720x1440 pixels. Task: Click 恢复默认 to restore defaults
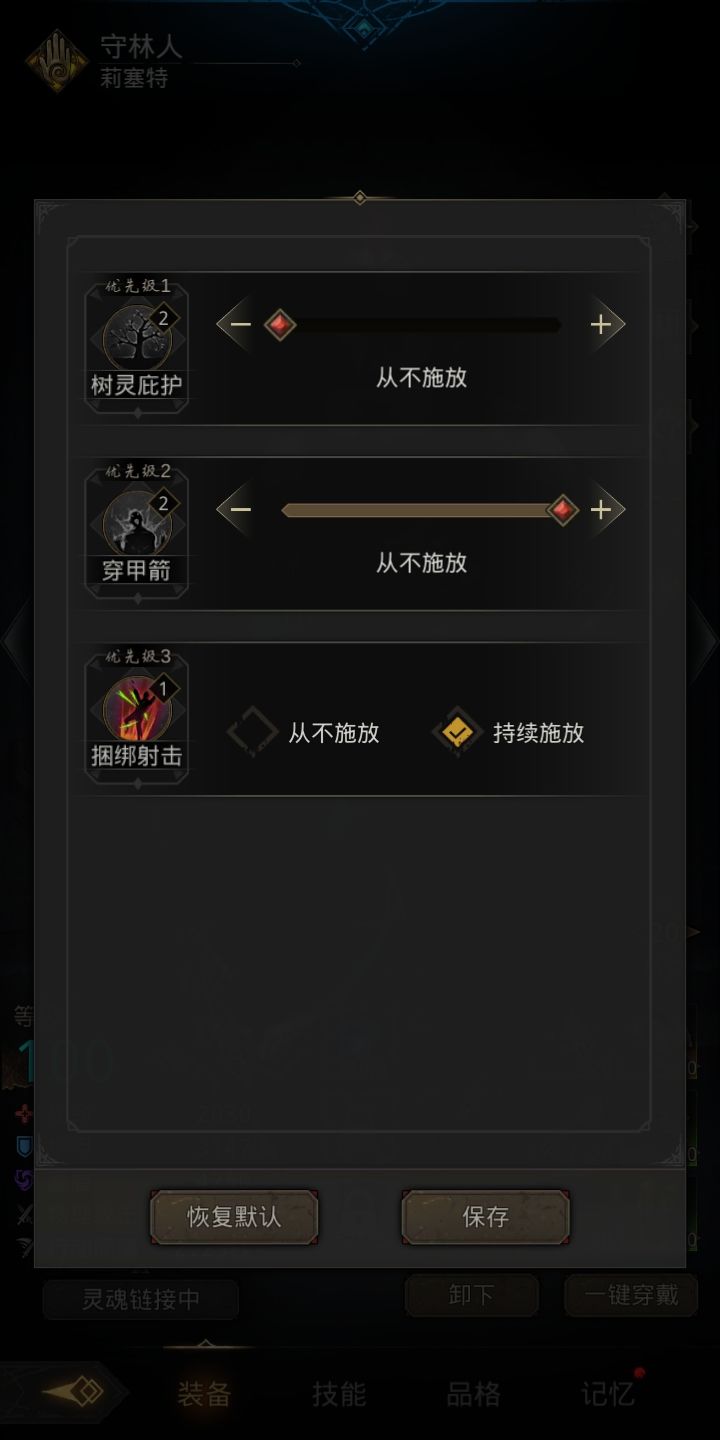(x=235, y=1217)
